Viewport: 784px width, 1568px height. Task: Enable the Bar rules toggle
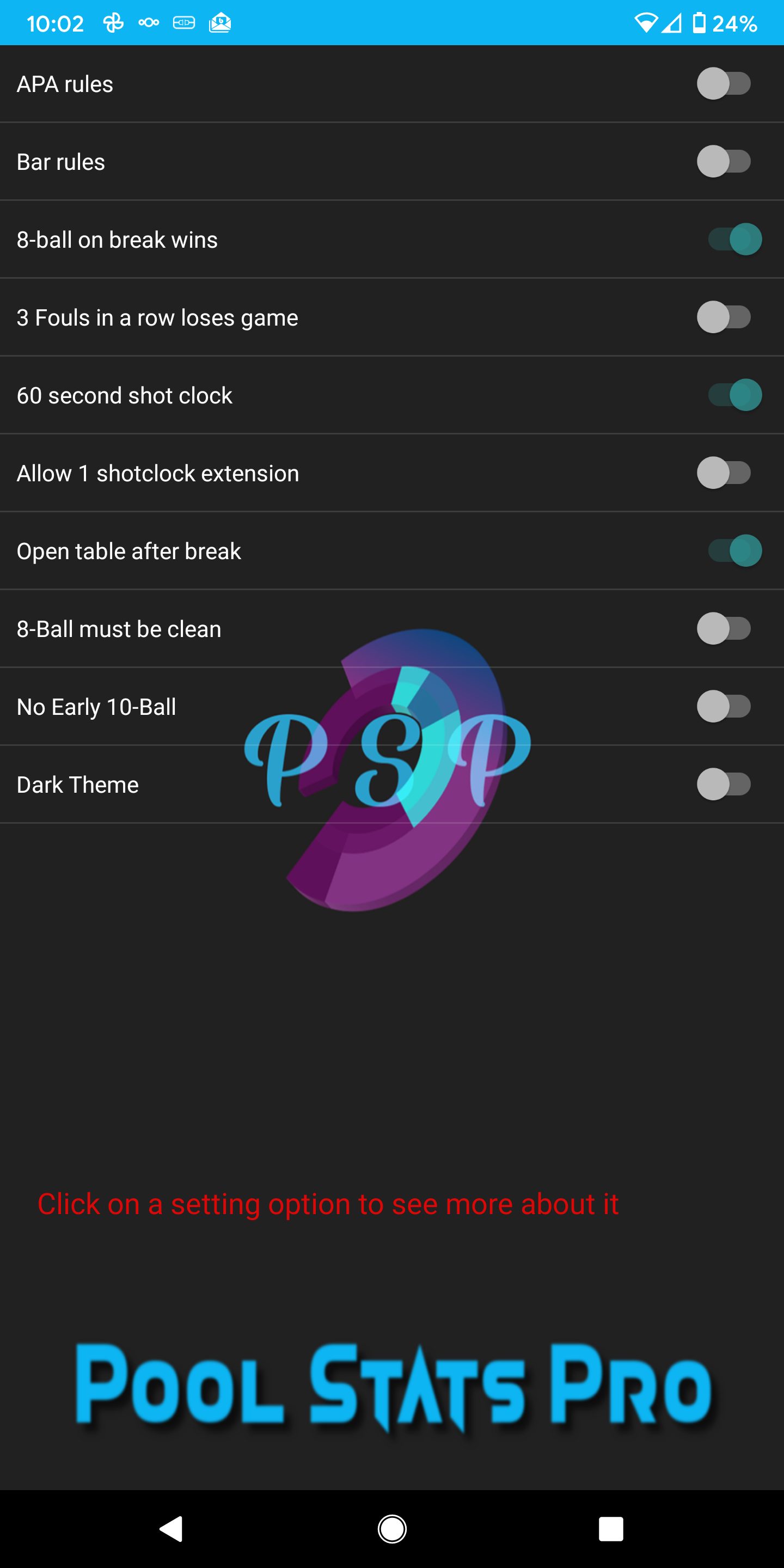click(724, 161)
